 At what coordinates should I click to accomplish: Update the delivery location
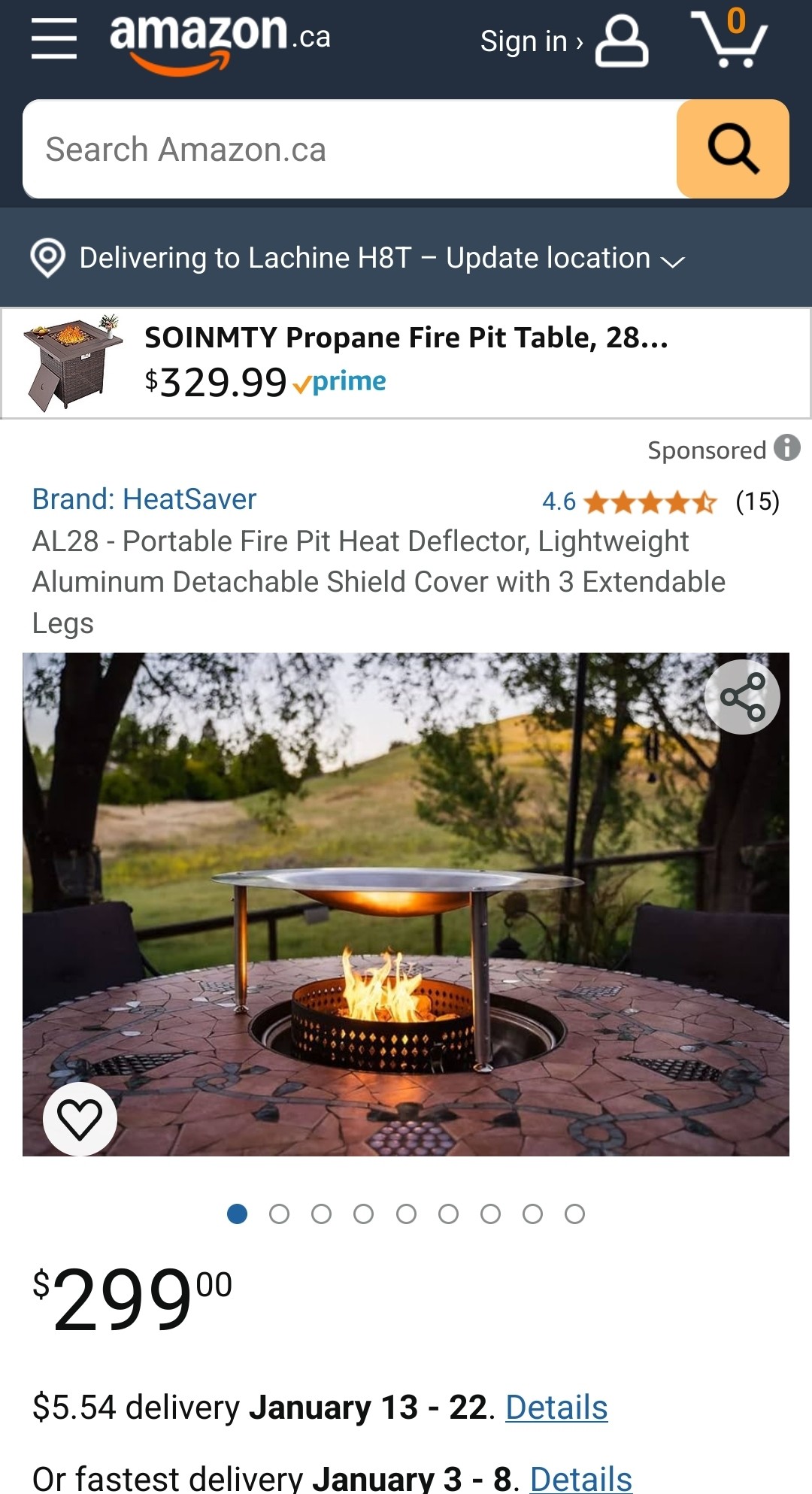tap(357, 258)
